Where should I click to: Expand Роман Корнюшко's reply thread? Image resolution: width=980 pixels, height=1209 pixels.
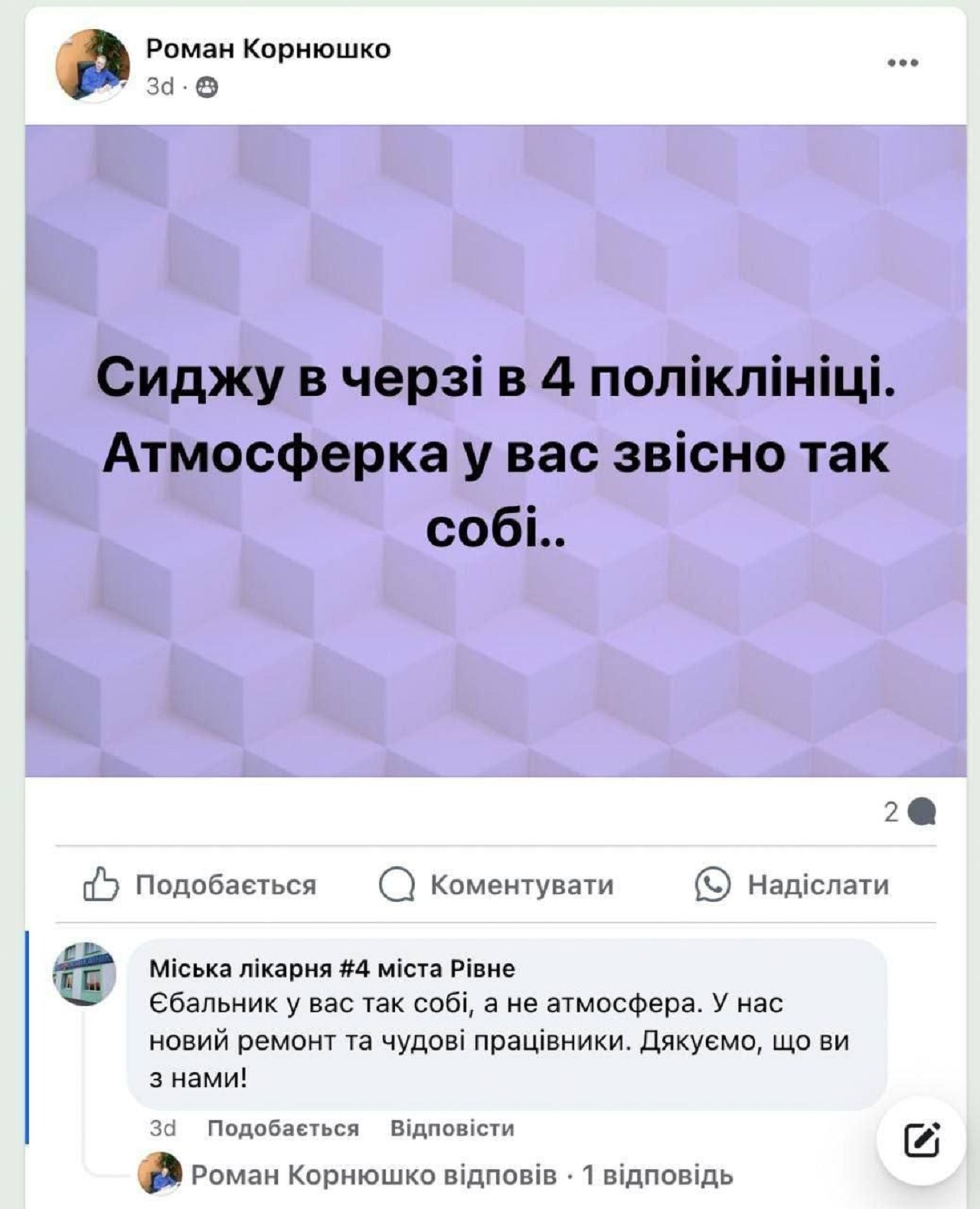(461, 1175)
